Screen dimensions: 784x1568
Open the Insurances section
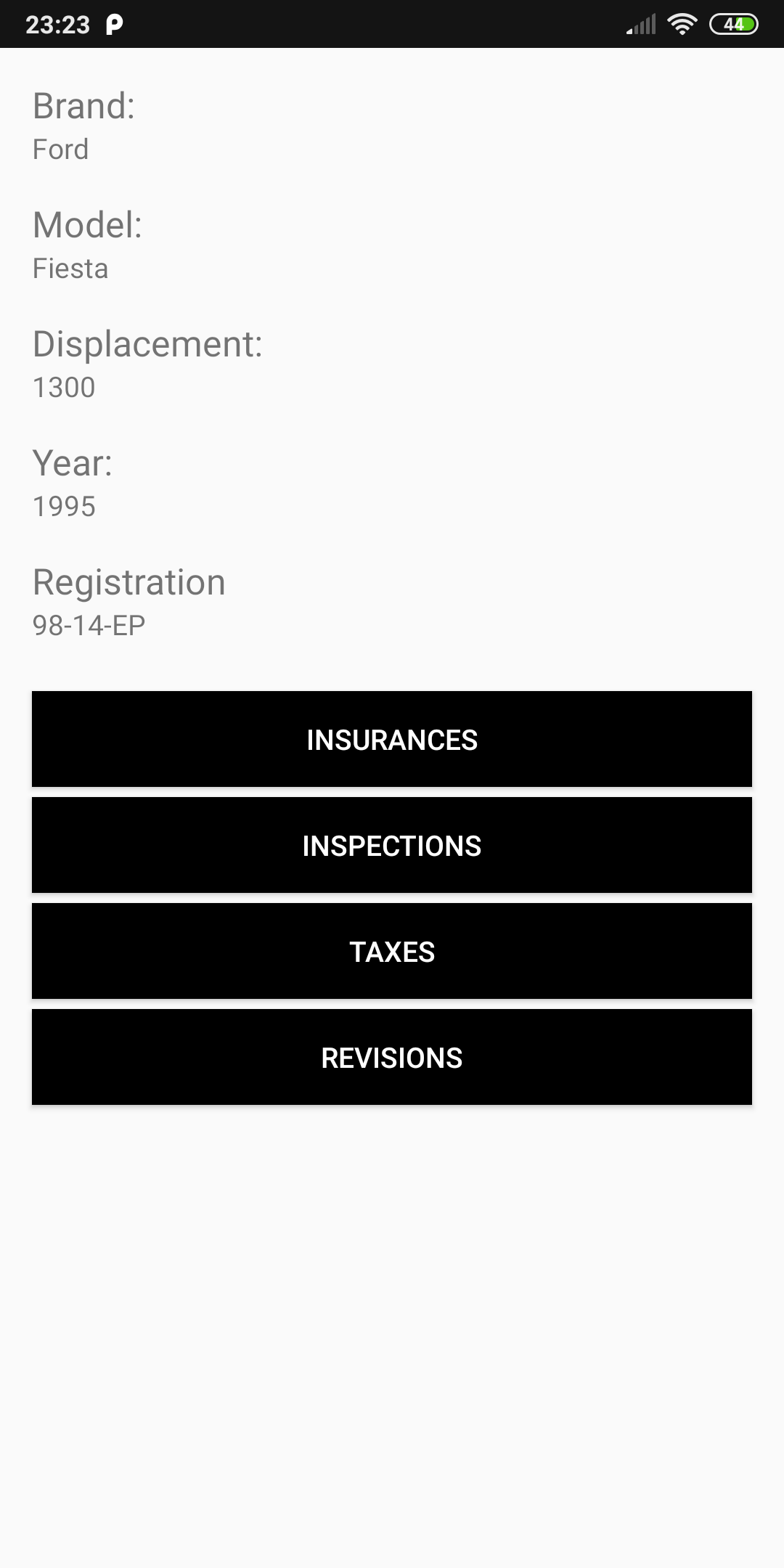click(392, 739)
